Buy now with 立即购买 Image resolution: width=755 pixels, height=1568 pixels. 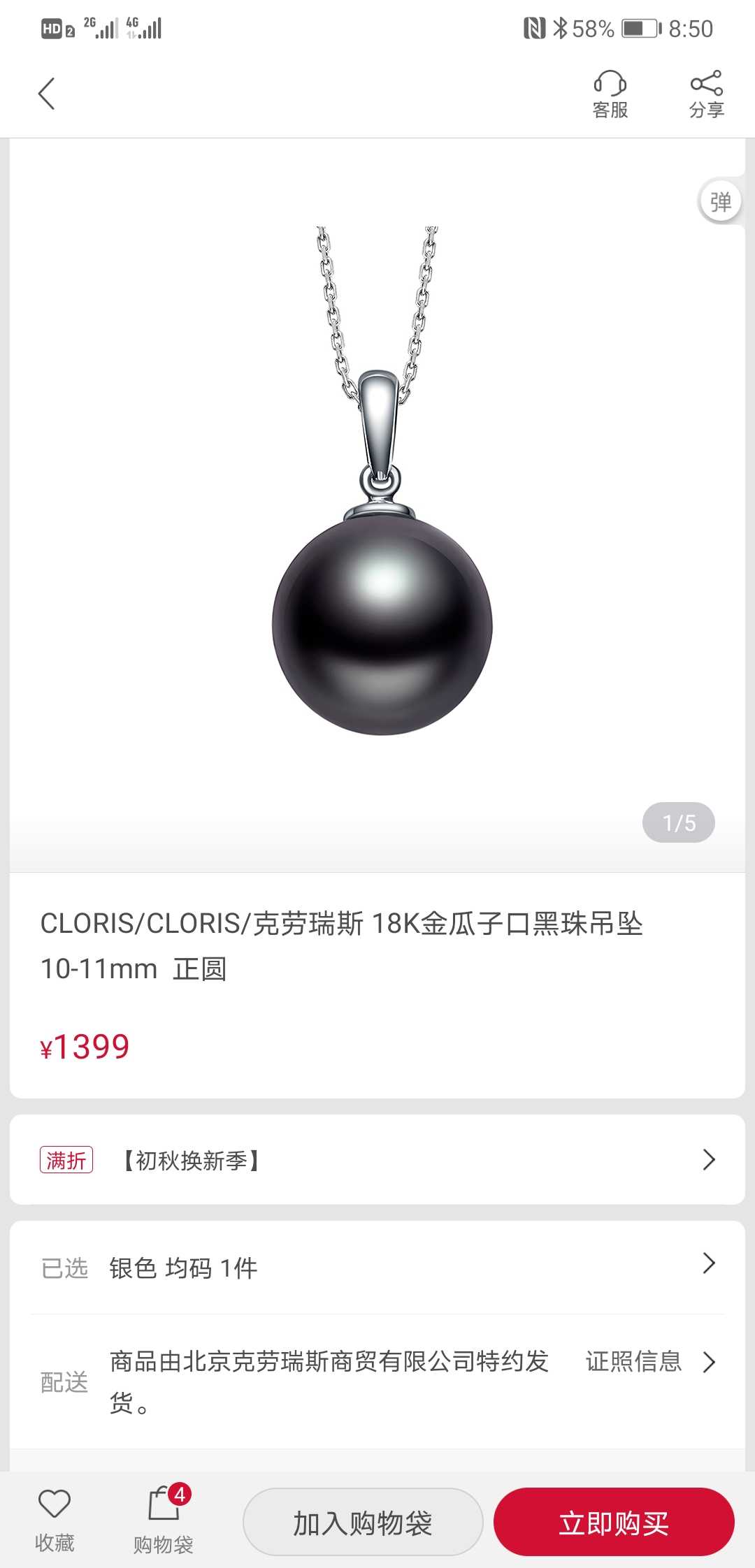coord(614,1523)
